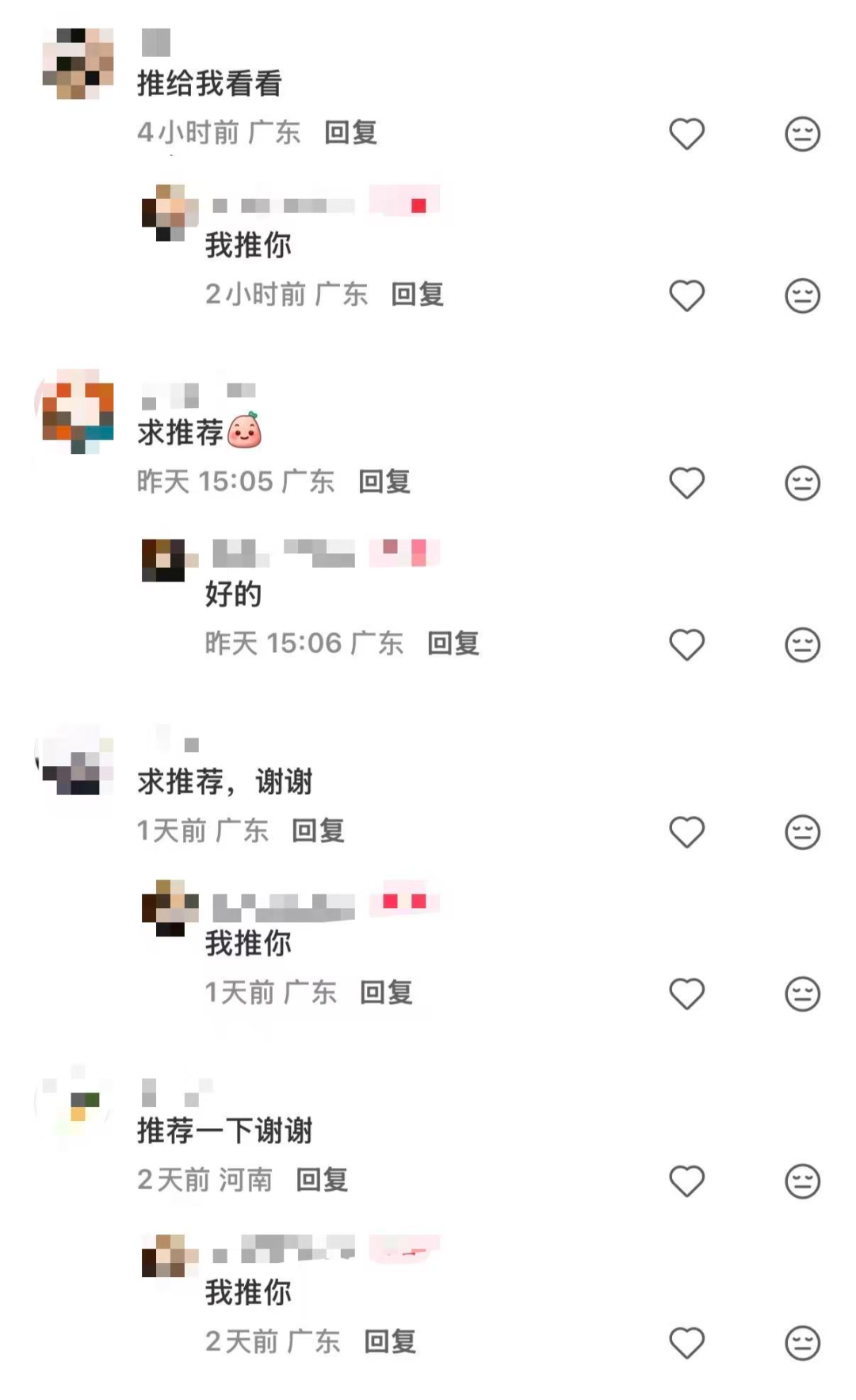Image resolution: width=856 pixels, height=1400 pixels.
Task: Dislike the "好的" reply
Action: tap(802, 644)
